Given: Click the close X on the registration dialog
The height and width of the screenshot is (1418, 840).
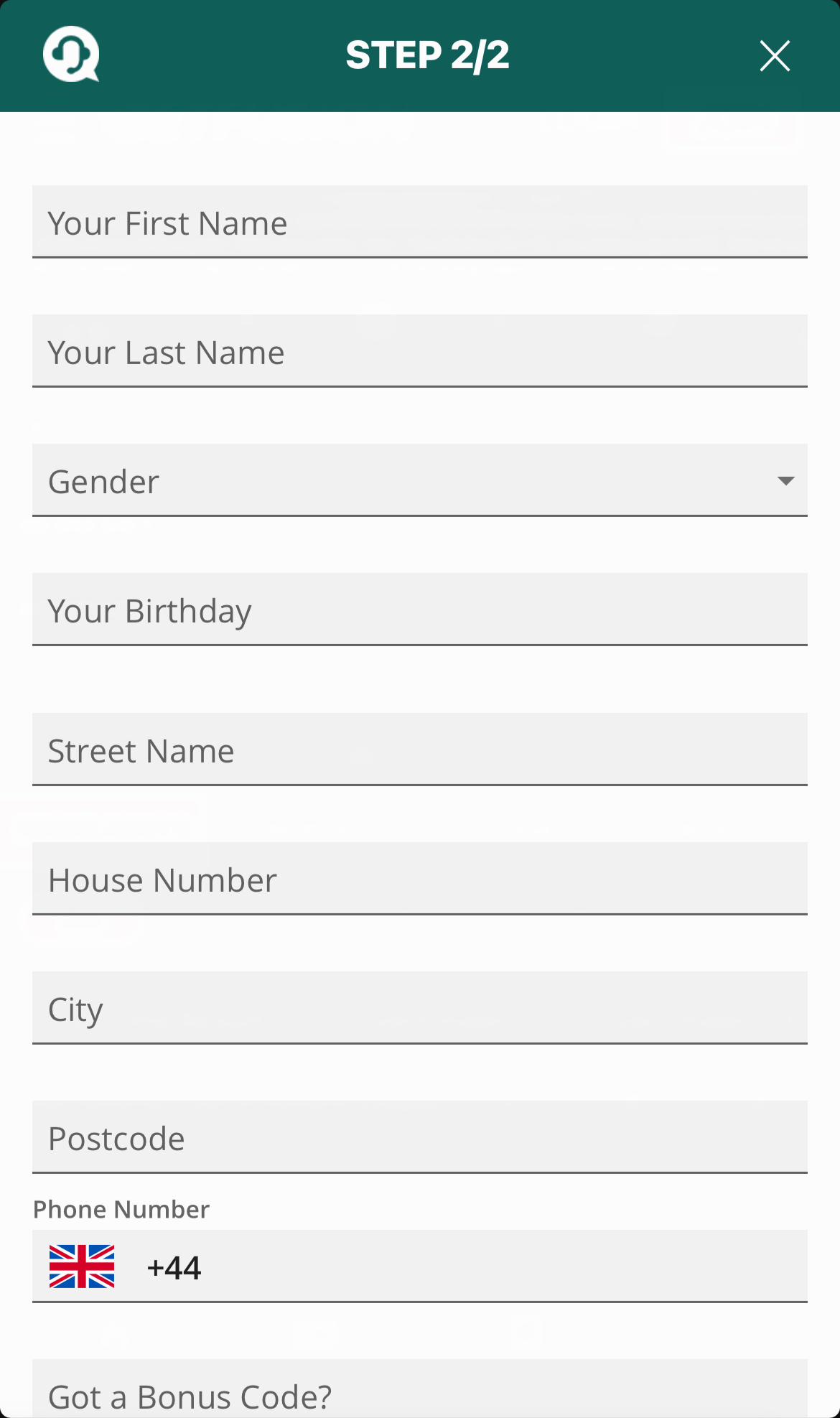Looking at the screenshot, I should [x=775, y=55].
